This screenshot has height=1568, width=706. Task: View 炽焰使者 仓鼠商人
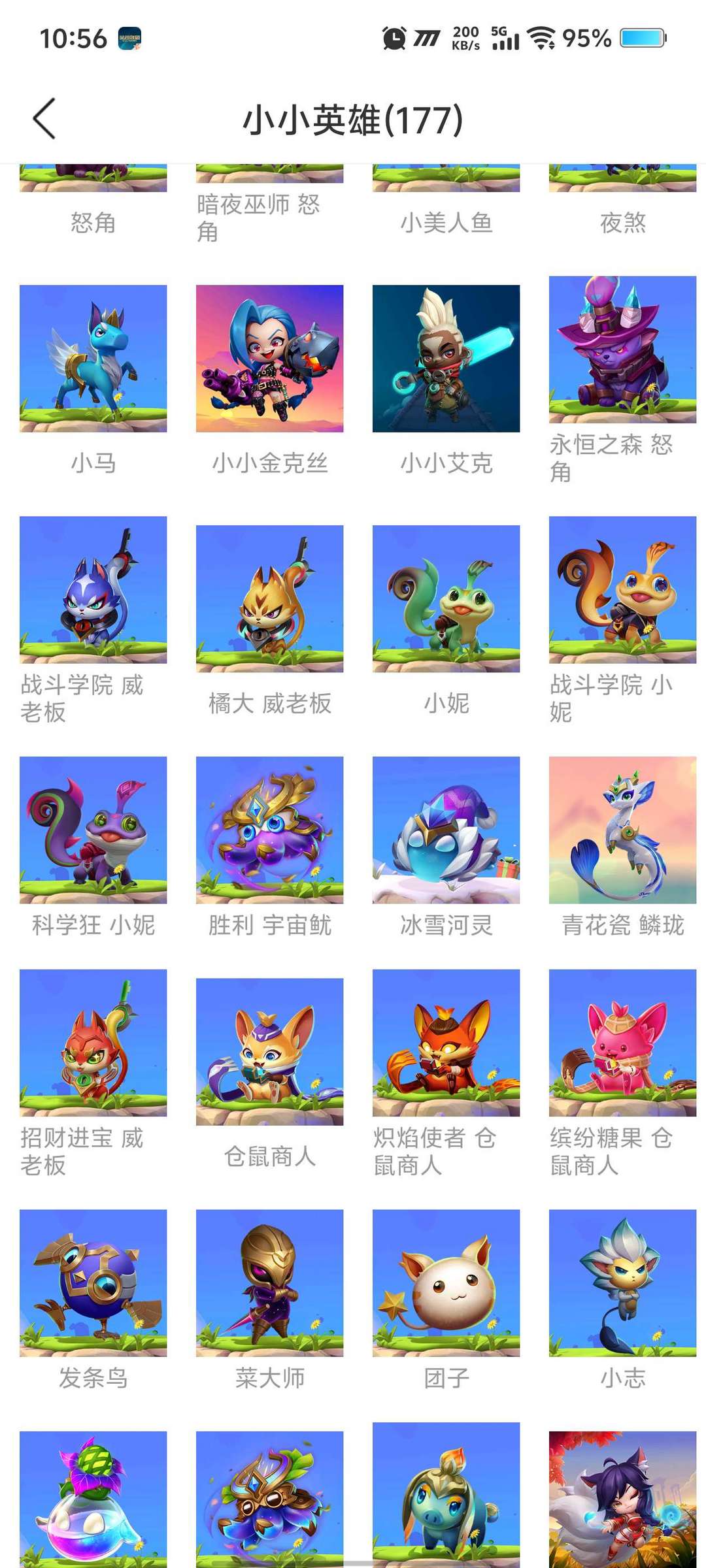pos(446,1043)
